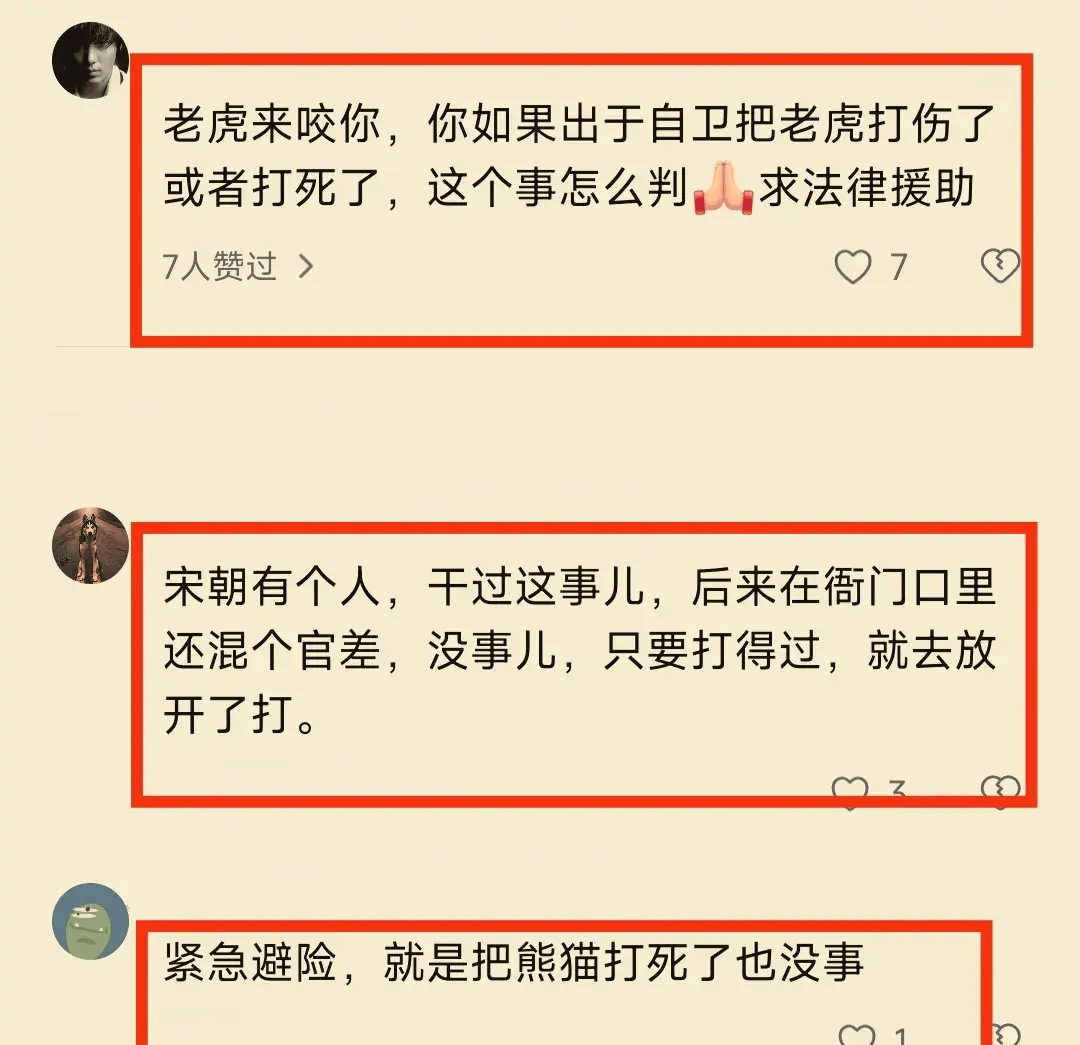Dislike the comment starting with 宋朝有个人
The height and width of the screenshot is (1045, 1080).
point(1000,790)
